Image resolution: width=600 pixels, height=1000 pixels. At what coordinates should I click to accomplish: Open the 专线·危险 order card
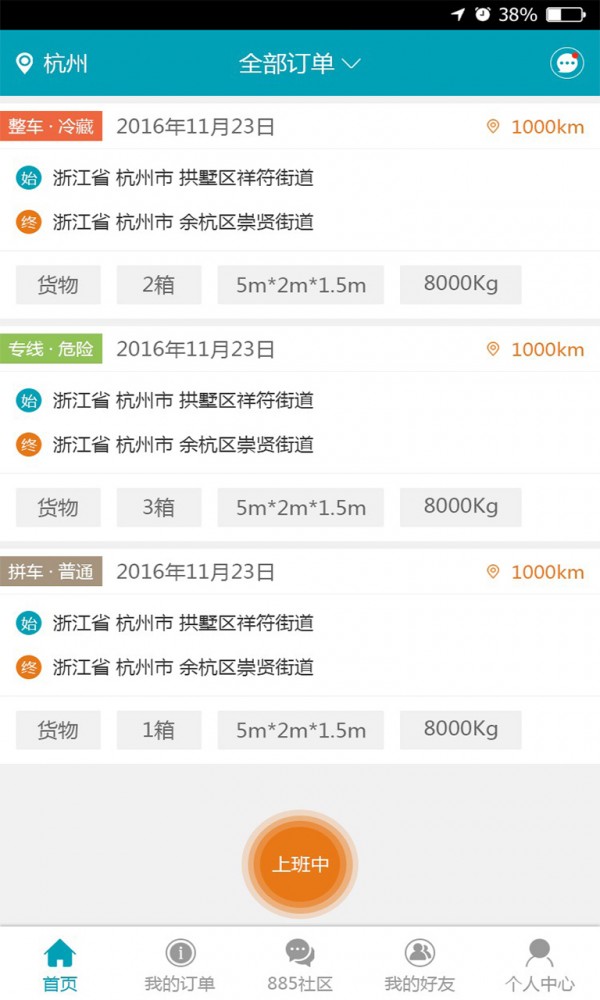pos(300,422)
